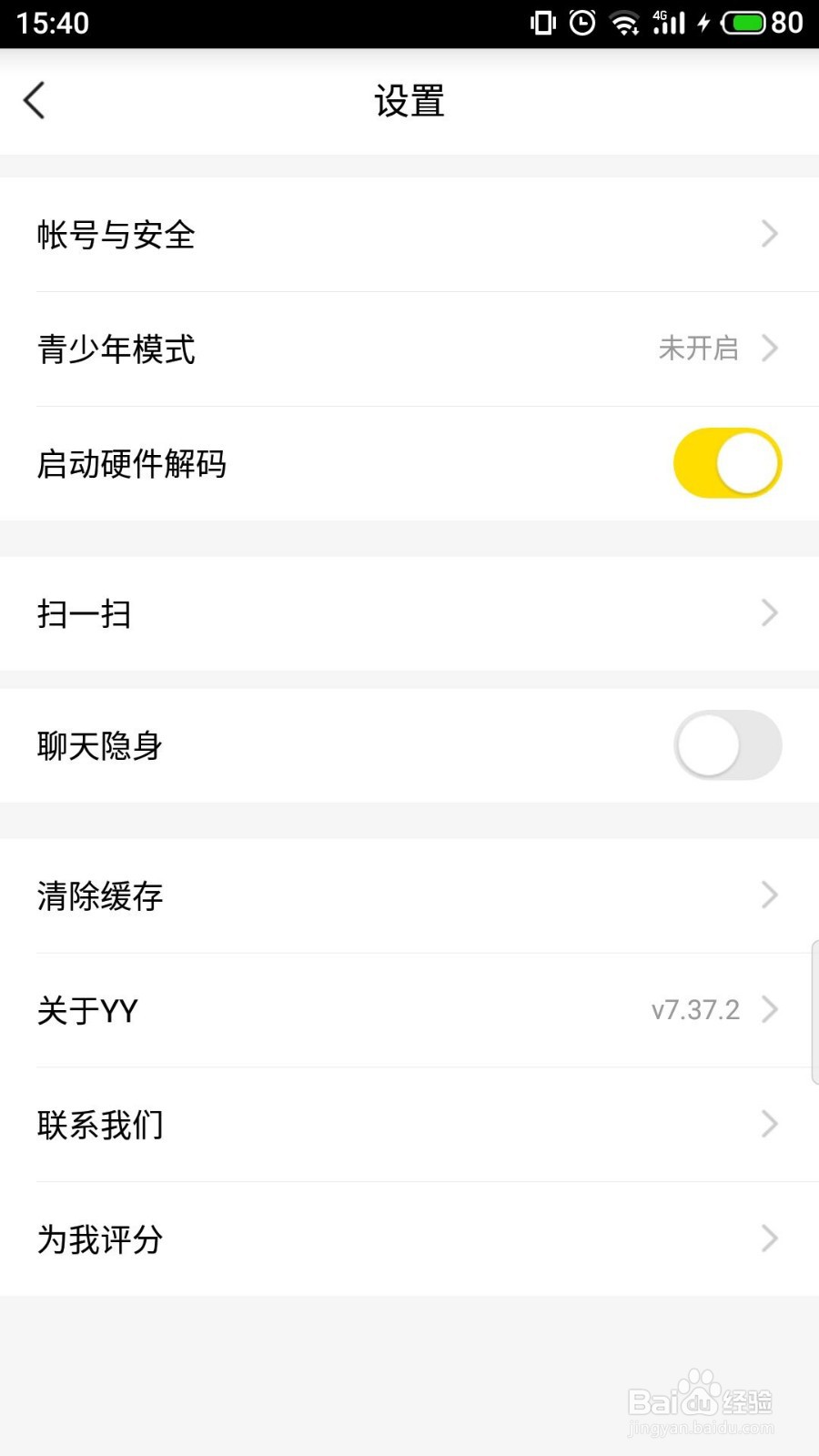819x1456 pixels.
Task: Select 为我评分 to rate the app
Action: click(x=409, y=1239)
